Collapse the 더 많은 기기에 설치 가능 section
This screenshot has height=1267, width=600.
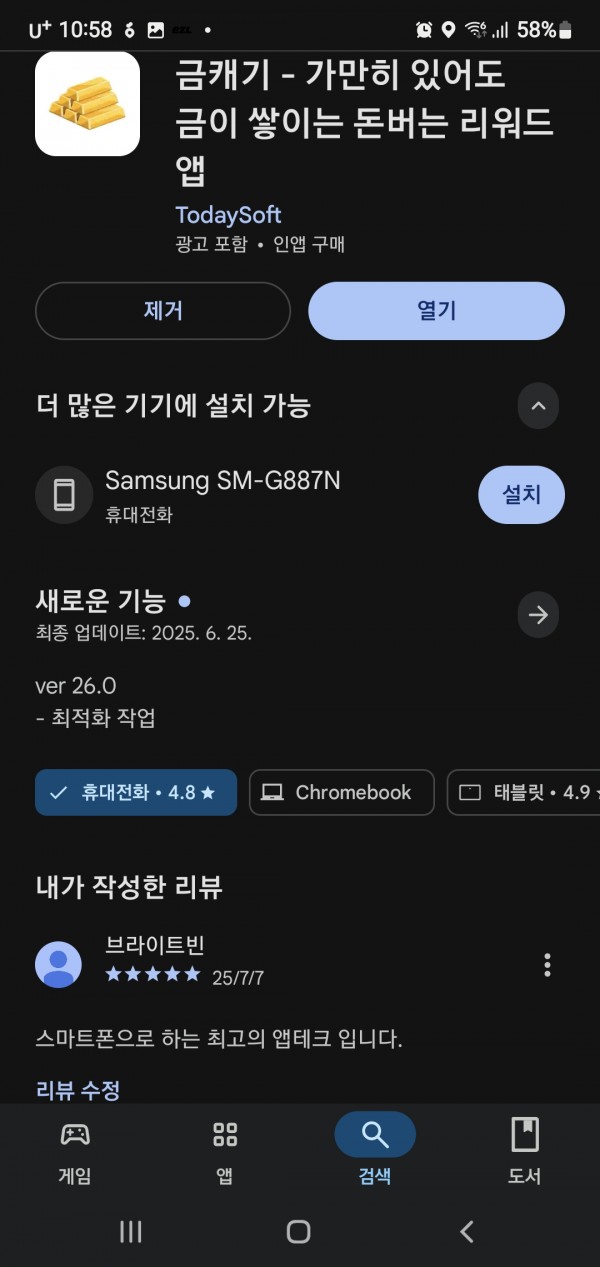point(538,406)
